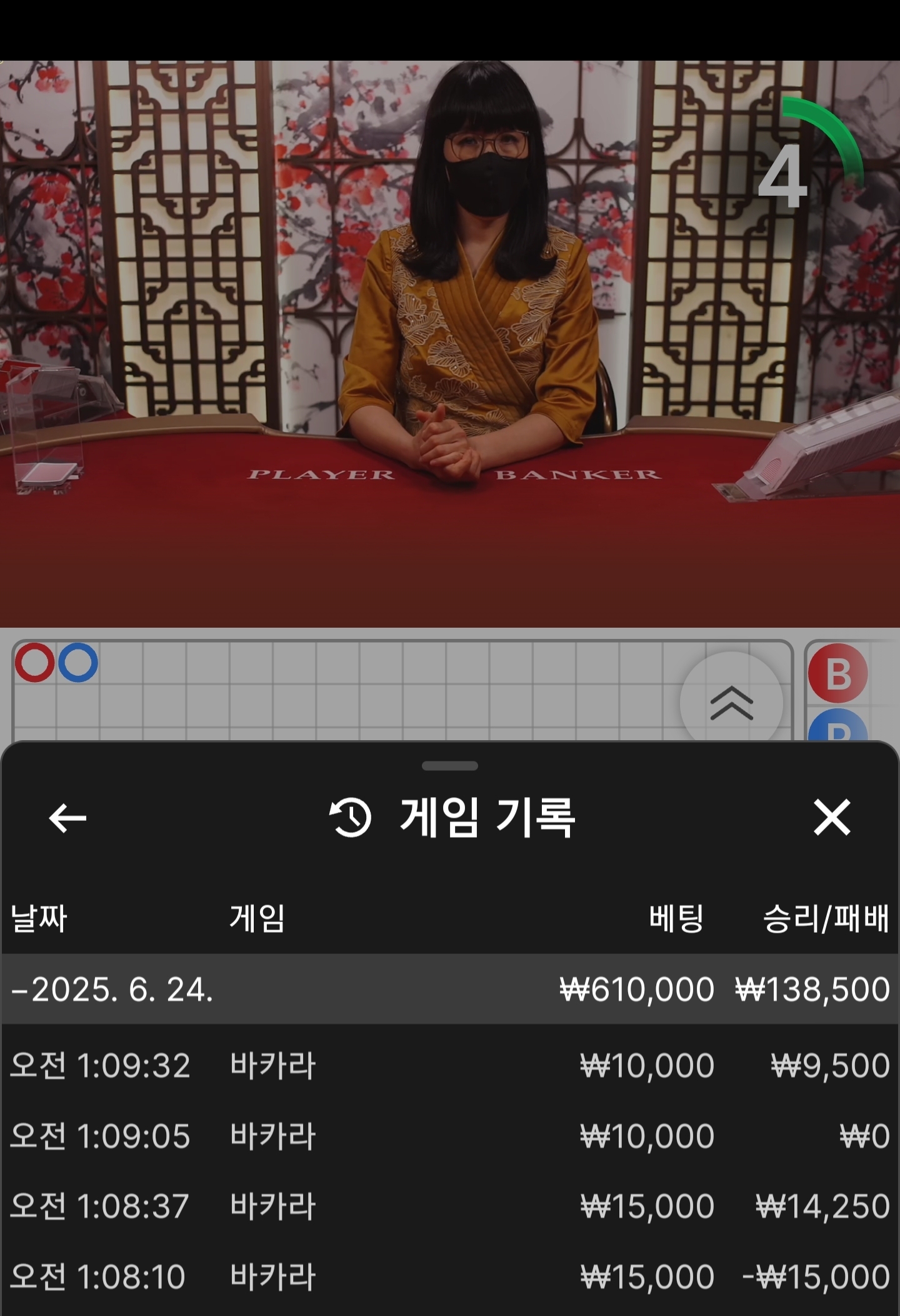The width and height of the screenshot is (900, 1316).
Task: Collapse the 2025. 6. 24. date group
Action: pos(112,990)
